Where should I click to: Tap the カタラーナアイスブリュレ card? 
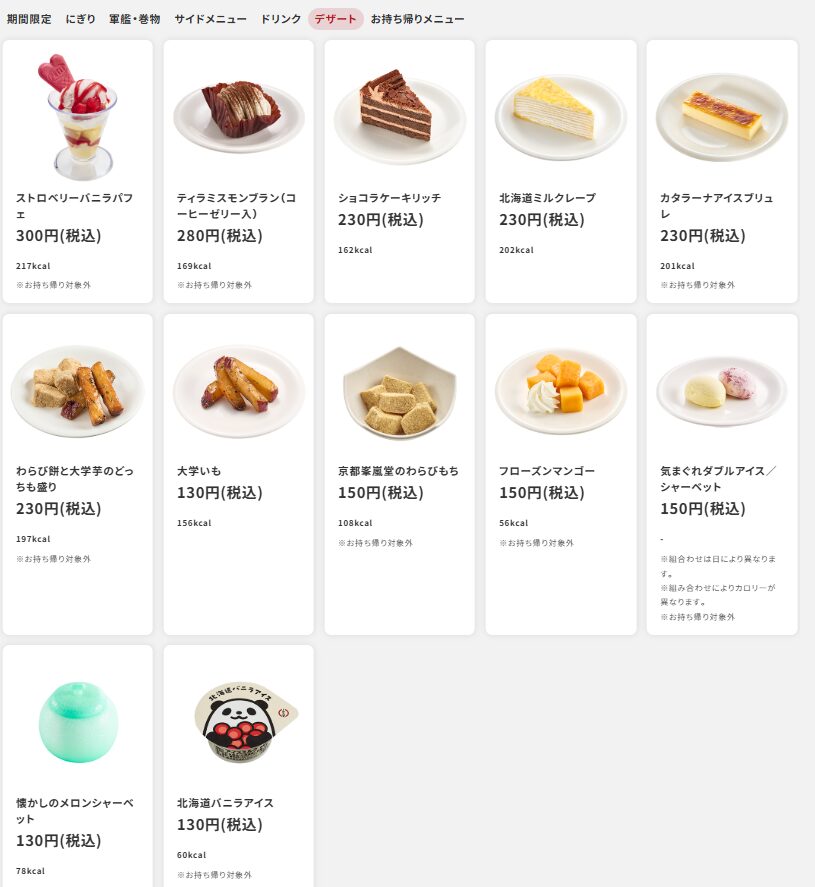pyautogui.click(x=722, y=171)
